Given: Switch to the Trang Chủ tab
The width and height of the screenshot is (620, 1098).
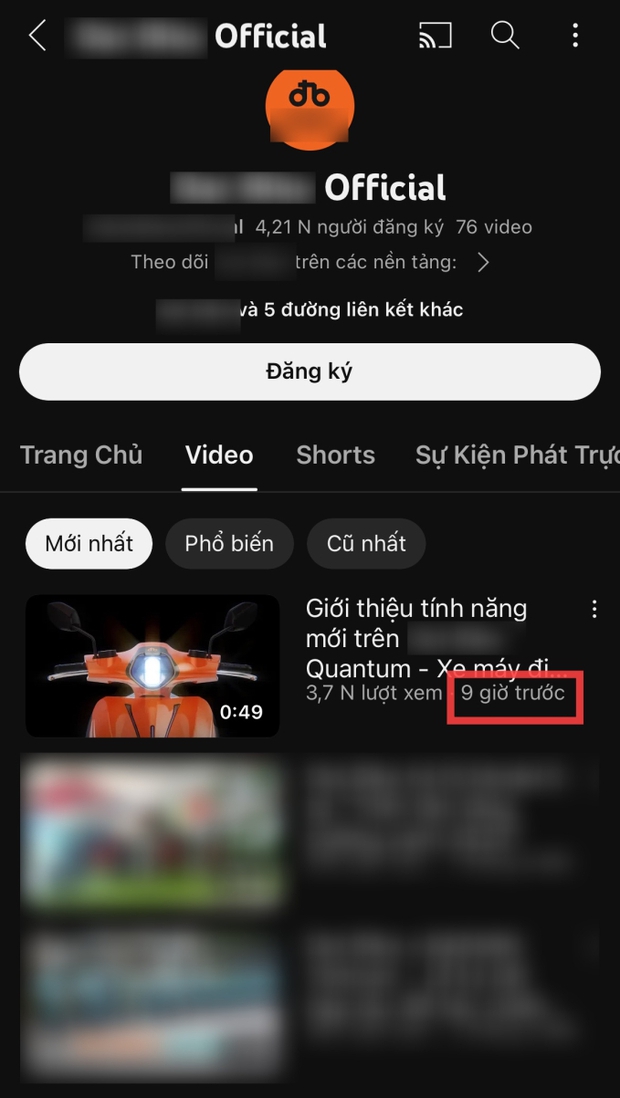Looking at the screenshot, I should [x=81, y=455].
